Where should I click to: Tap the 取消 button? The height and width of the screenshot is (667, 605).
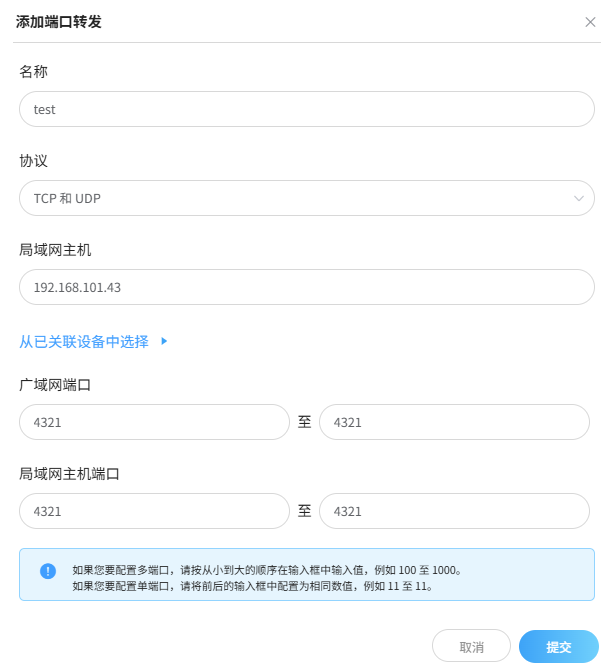pos(471,647)
